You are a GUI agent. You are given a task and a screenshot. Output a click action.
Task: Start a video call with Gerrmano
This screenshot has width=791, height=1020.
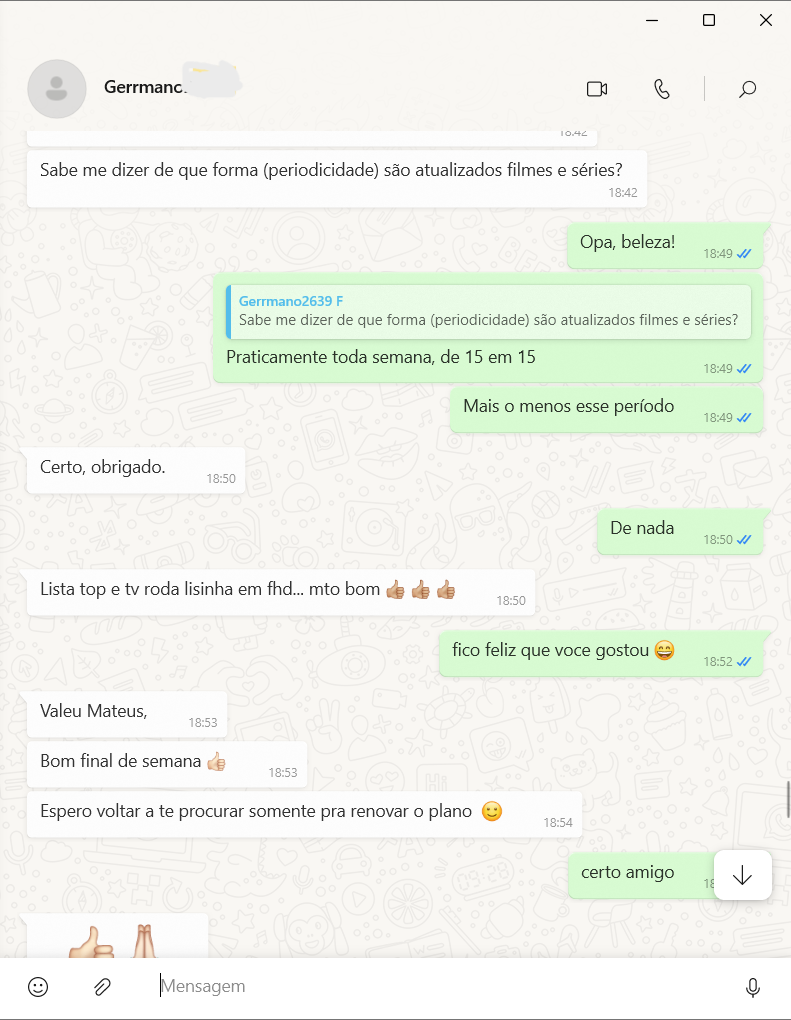[x=597, y=89]
